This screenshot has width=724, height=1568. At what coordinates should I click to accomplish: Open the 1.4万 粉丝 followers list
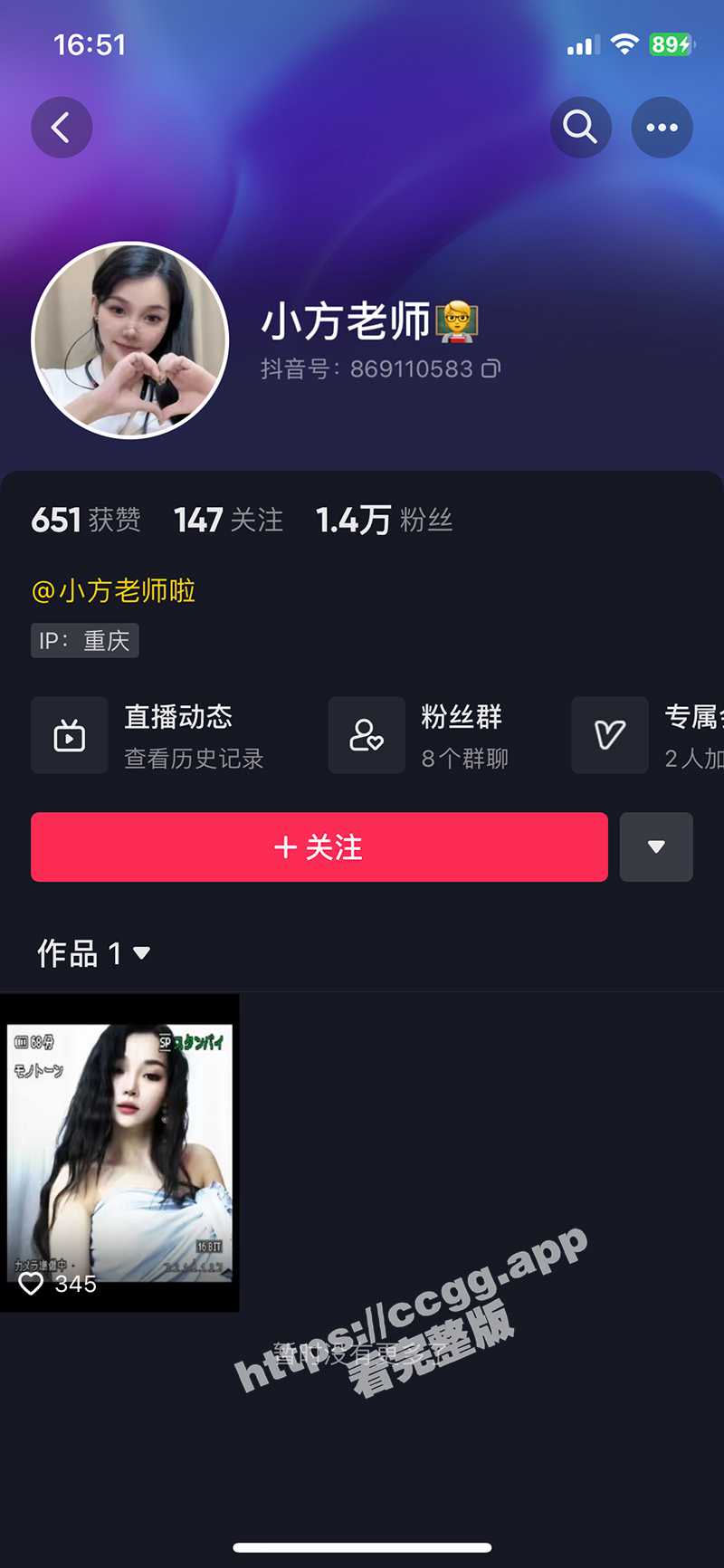pos(384,520)
